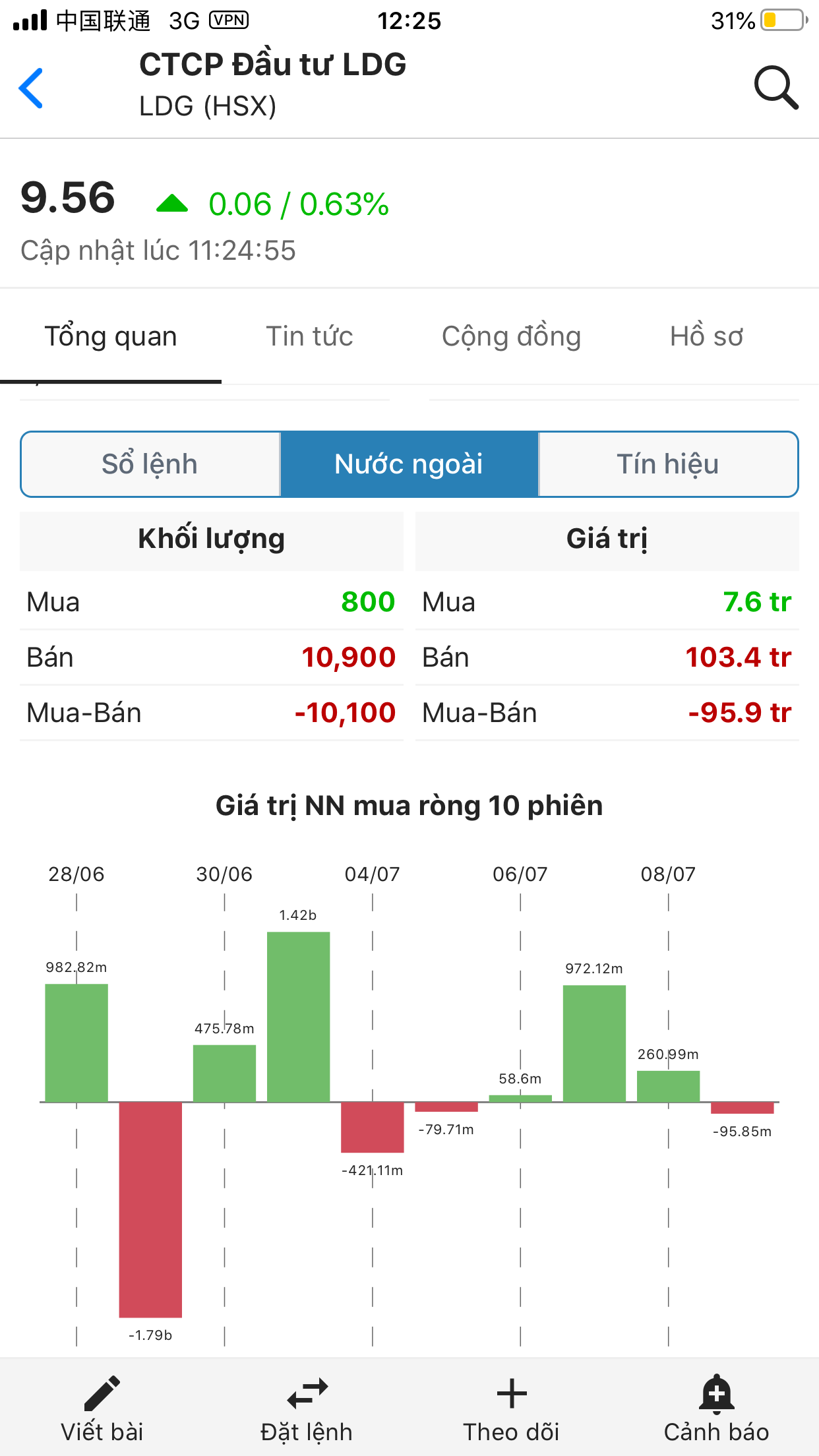
Task: Switch to the Sổ lệnh segment
Action: (150, 464)
